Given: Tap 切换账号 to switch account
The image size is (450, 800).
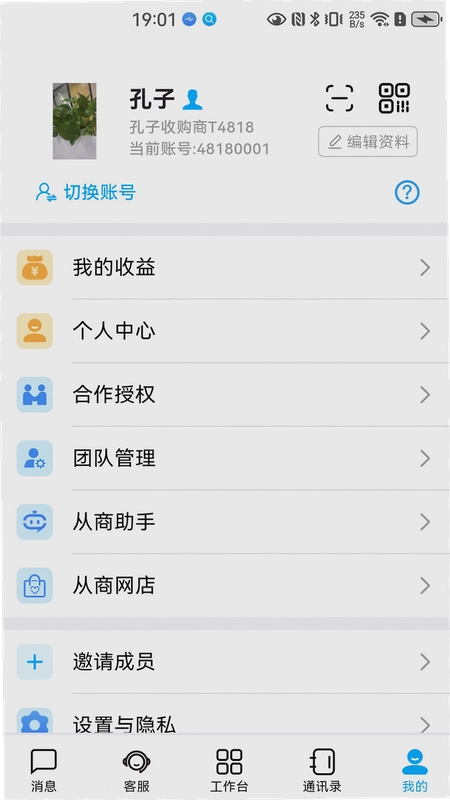Looking at the screenshot, I should click(x=86, y=192).
